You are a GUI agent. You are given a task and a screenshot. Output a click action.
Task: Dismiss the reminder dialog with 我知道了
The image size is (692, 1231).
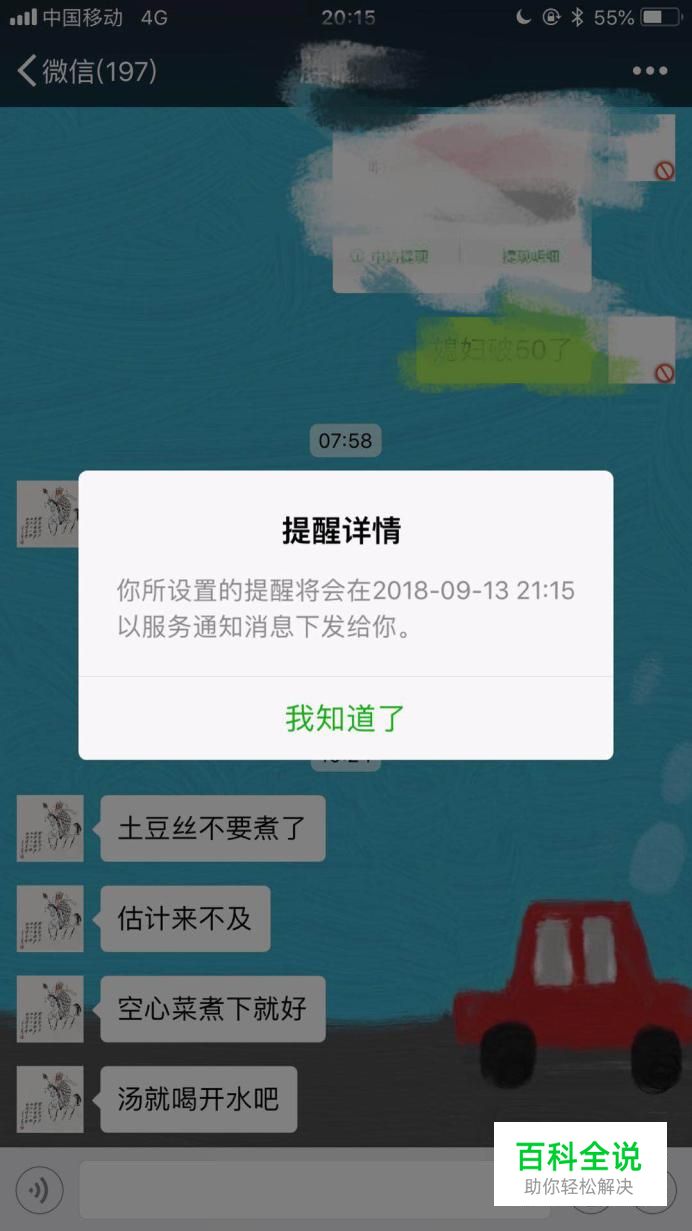tap(345, 718)
